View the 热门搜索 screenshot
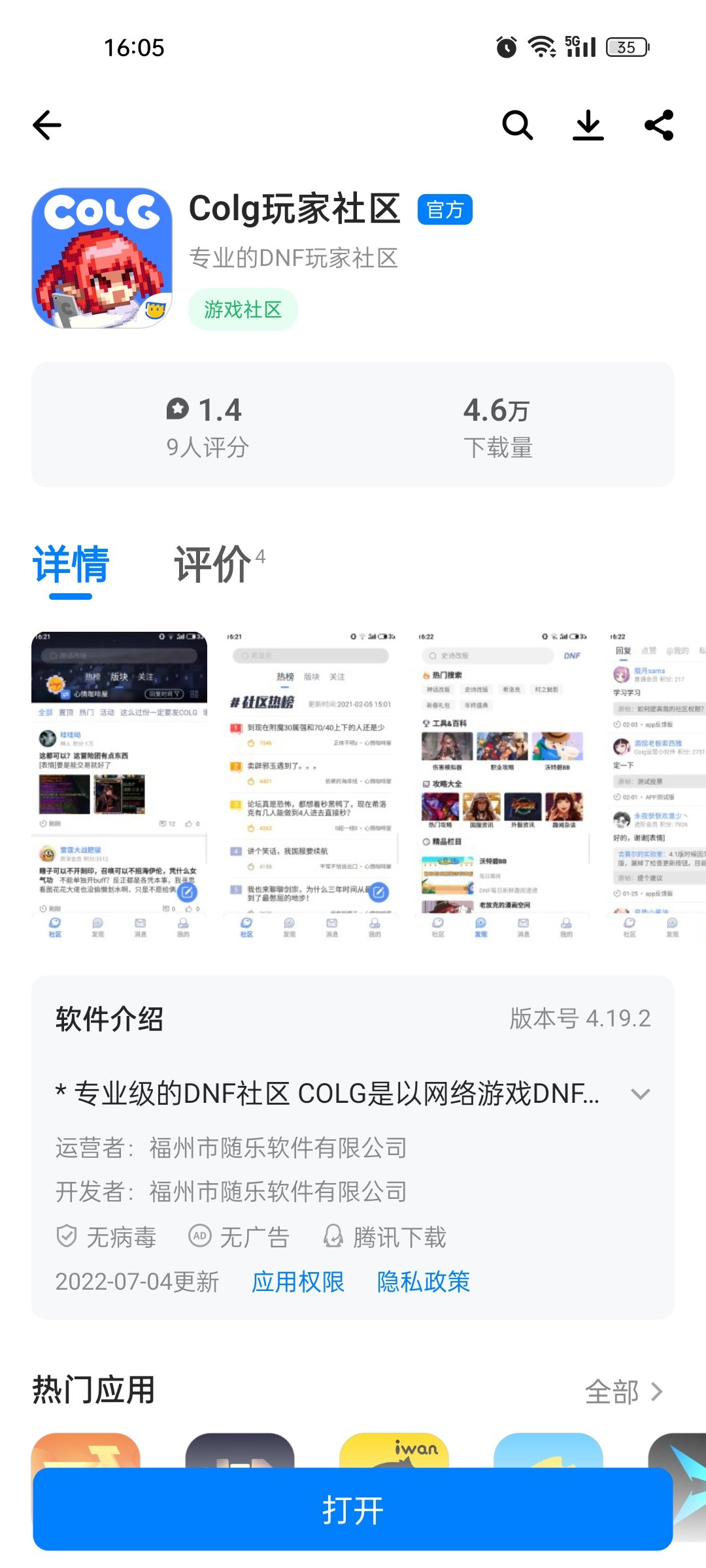This screenshot has height=1568, width=706. 503,786
